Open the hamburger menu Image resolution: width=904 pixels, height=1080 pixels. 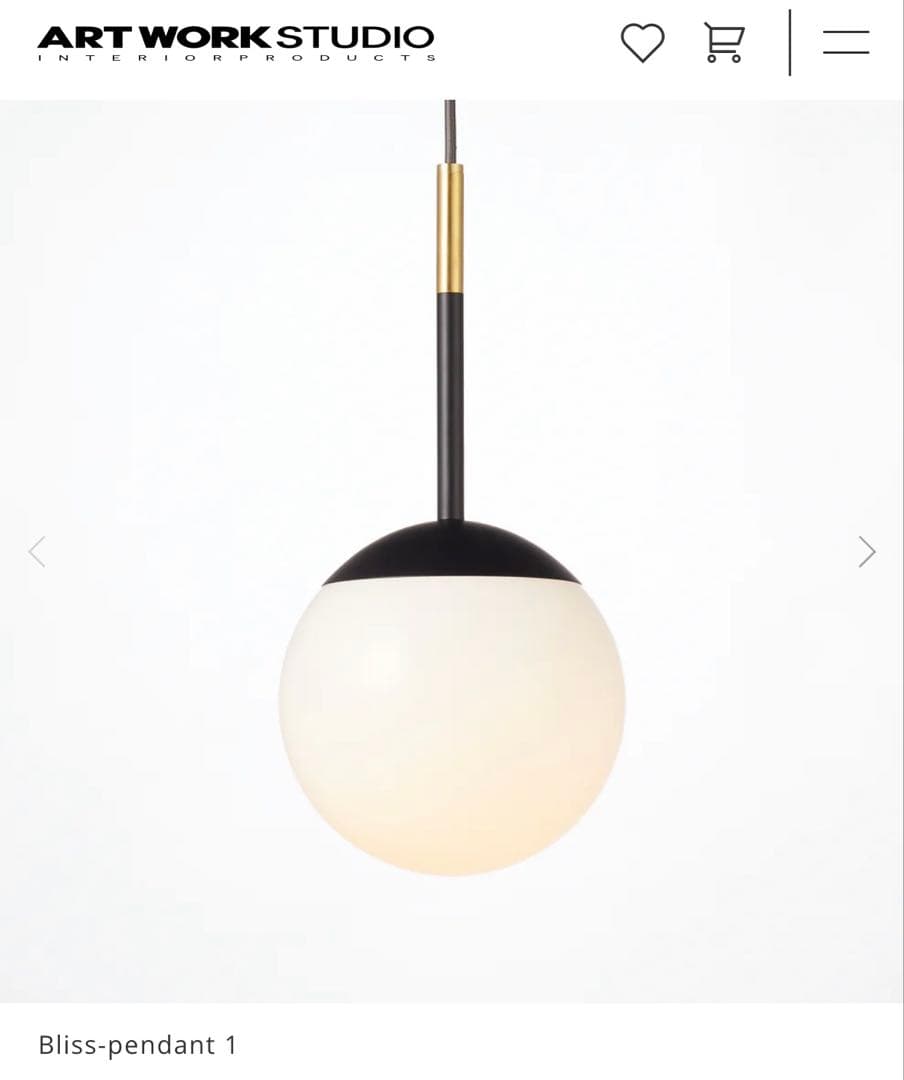point(845,42)
